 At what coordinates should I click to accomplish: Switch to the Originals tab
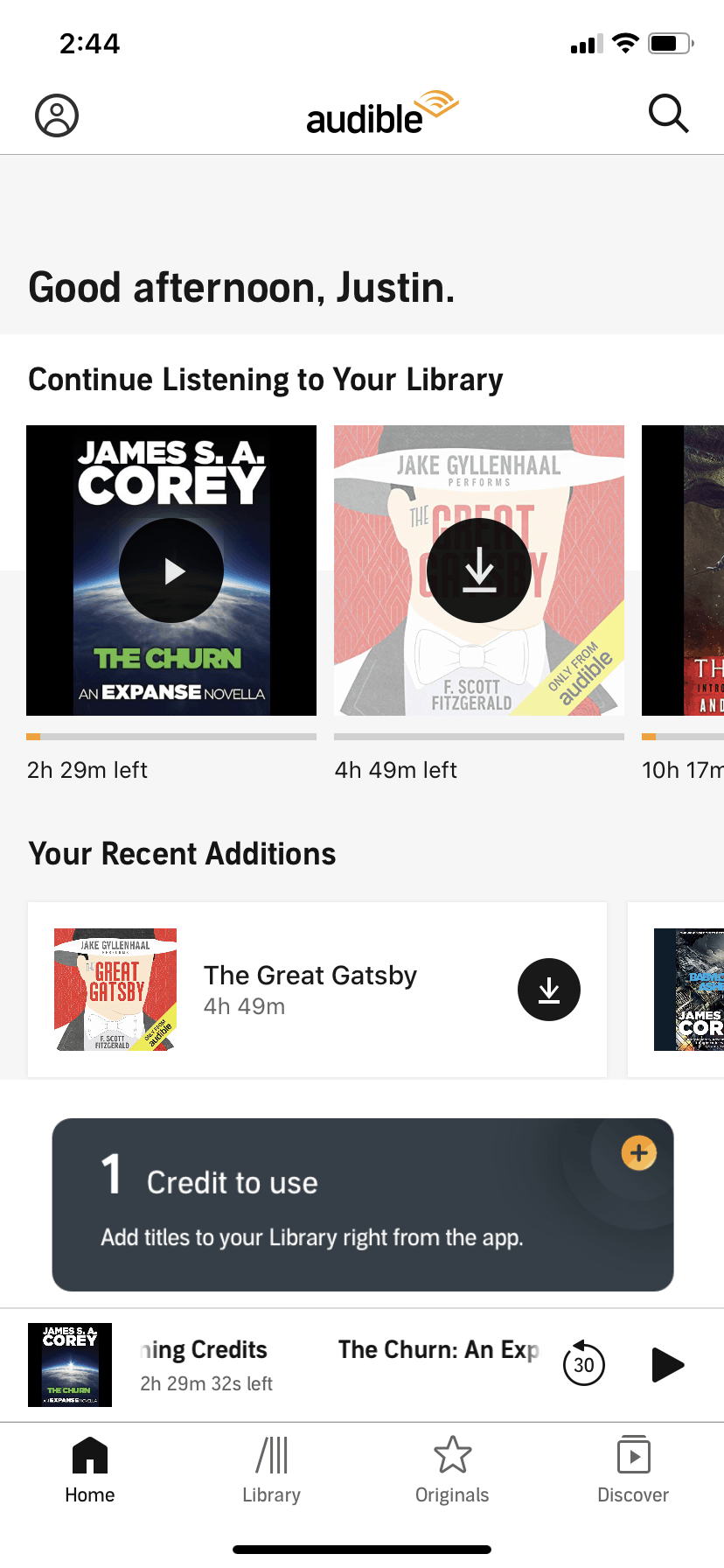[x=452, y=1470]
